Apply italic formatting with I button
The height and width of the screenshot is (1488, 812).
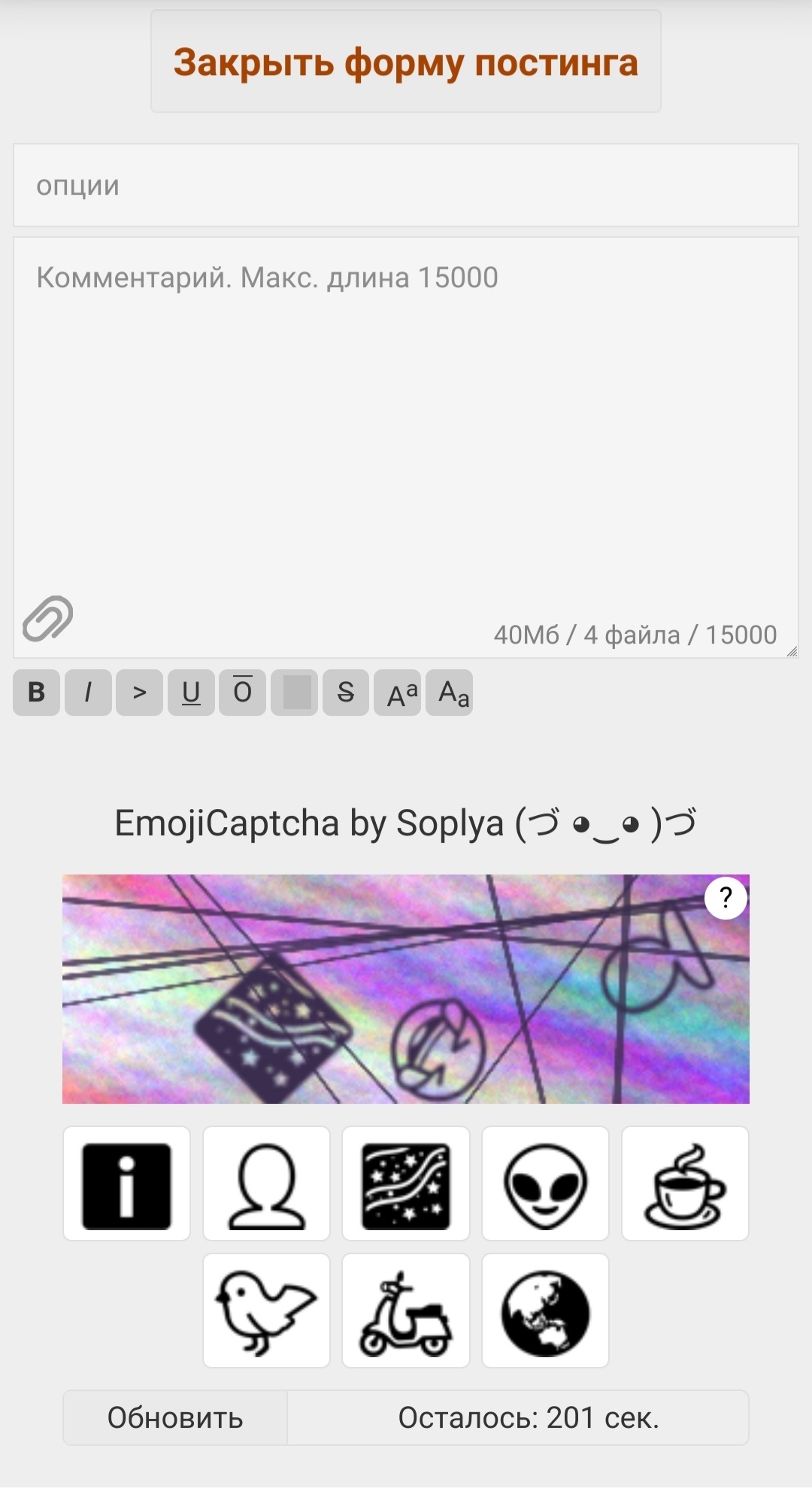tap(88, 692)
